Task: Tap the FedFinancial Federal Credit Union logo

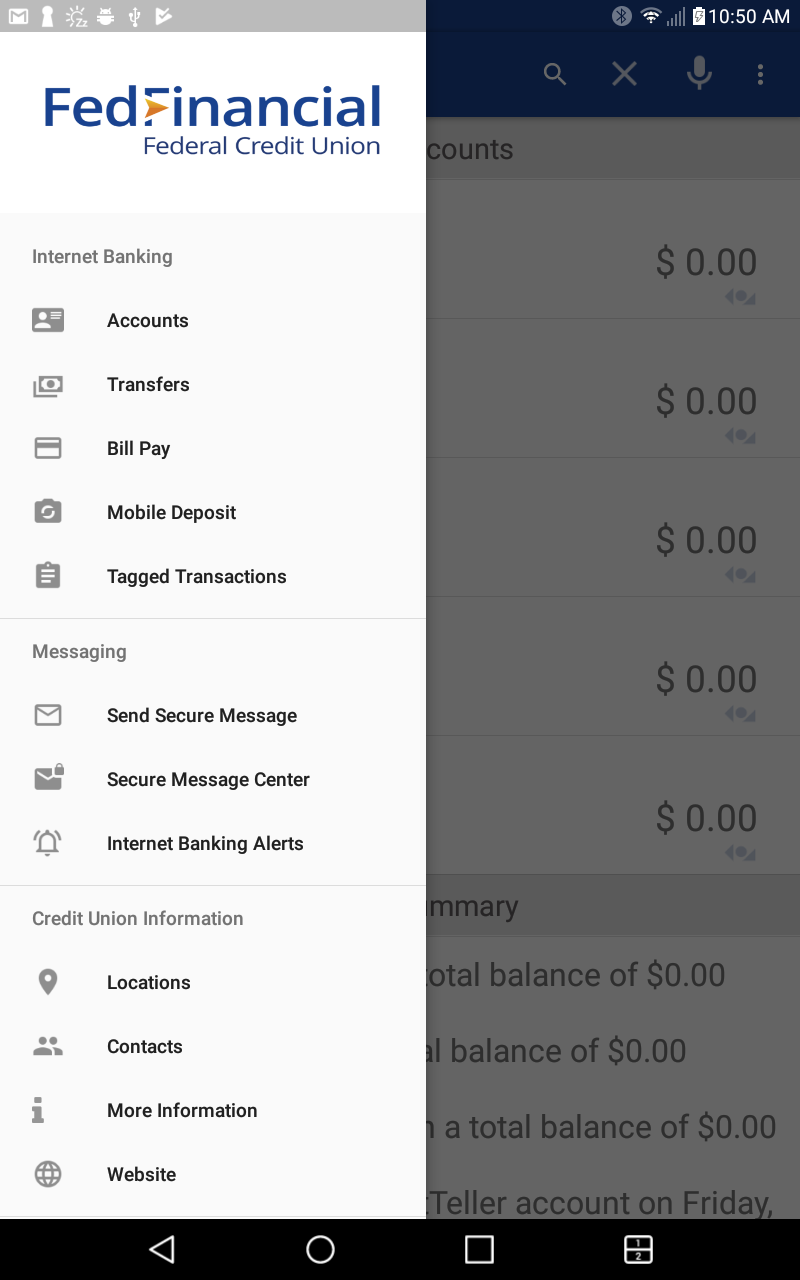Action: click(x=212, y=120)
